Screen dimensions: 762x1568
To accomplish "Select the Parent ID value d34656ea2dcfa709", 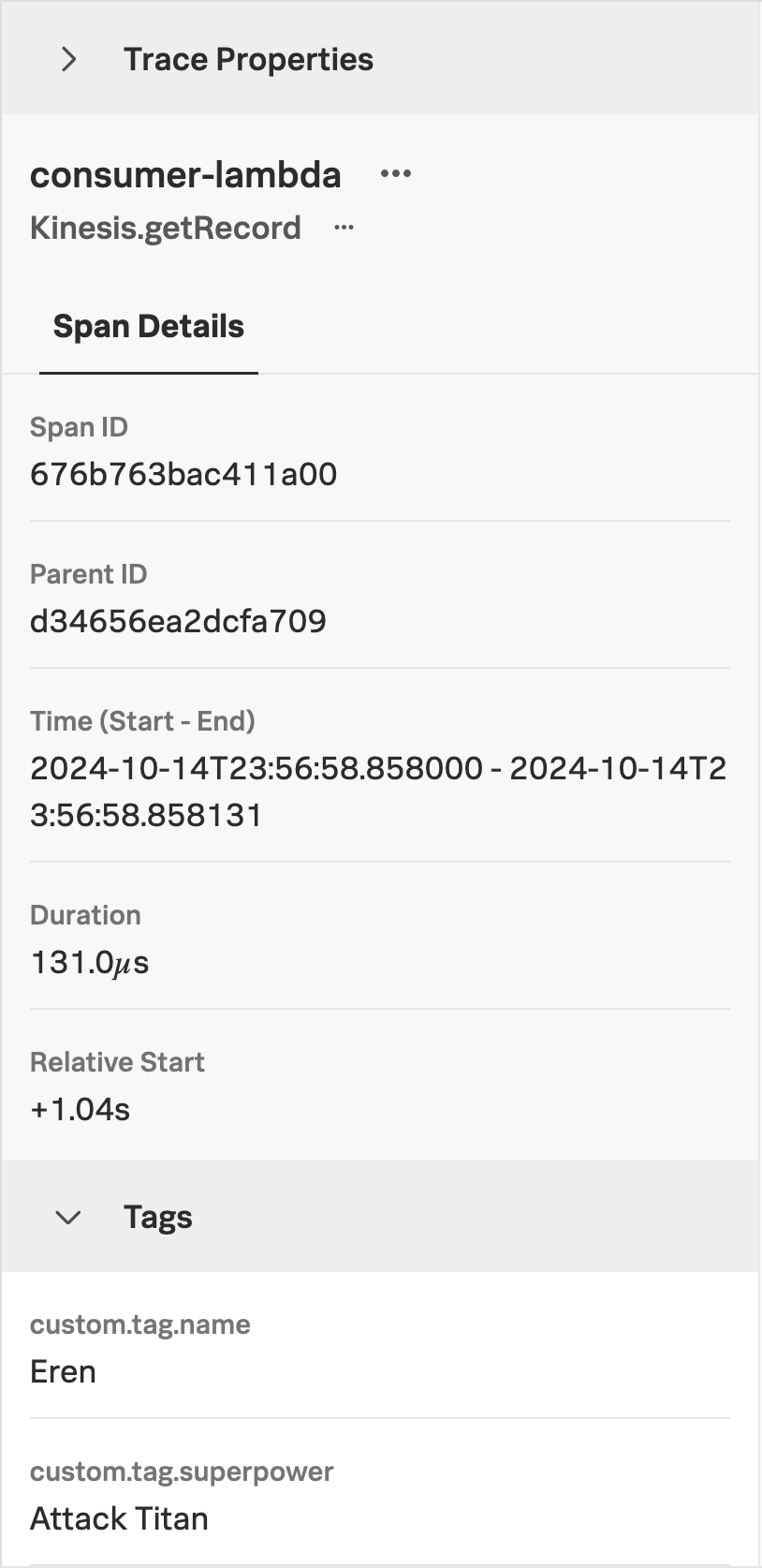I will click(x=179, y=621).
